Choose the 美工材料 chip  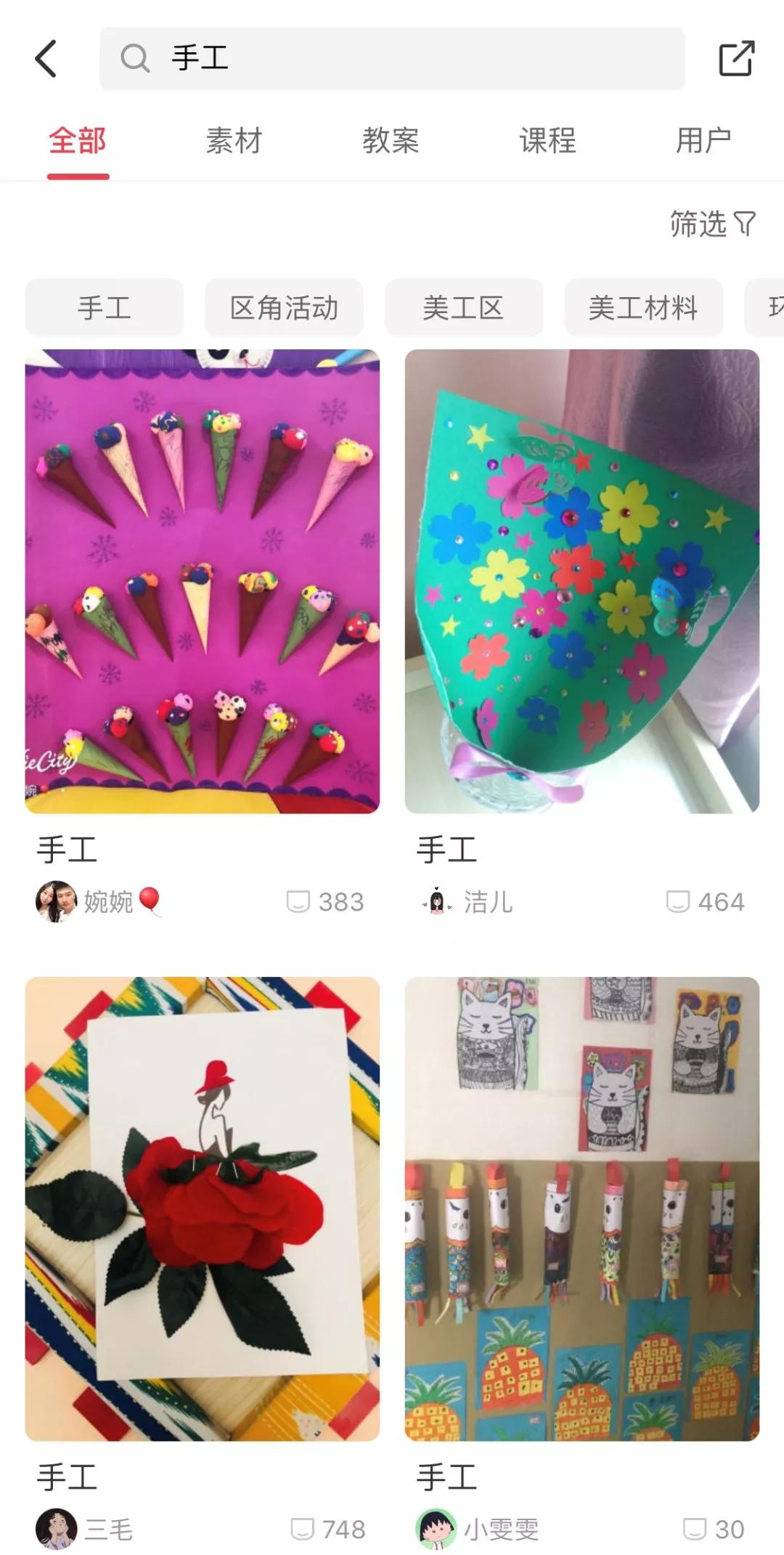643,308
